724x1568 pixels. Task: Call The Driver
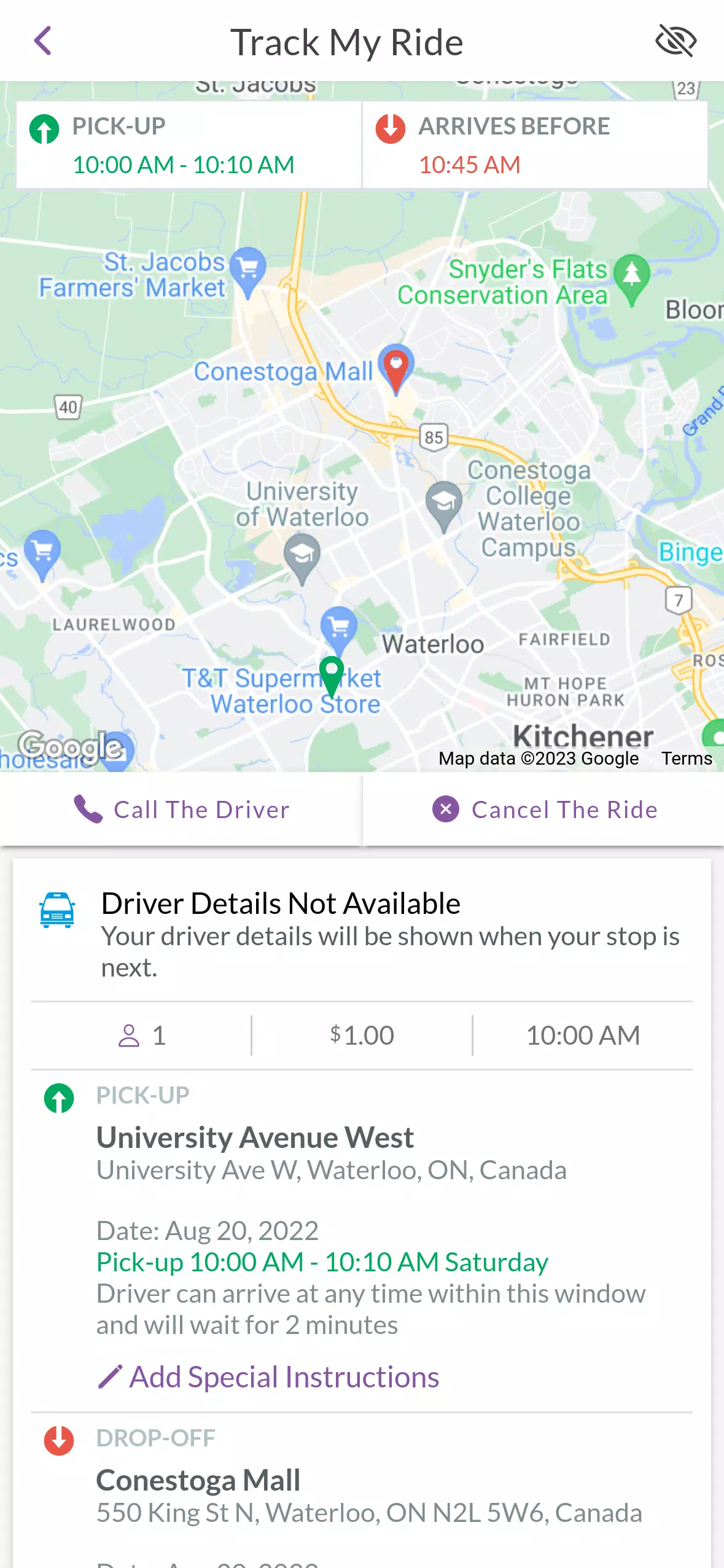point(181,809)
